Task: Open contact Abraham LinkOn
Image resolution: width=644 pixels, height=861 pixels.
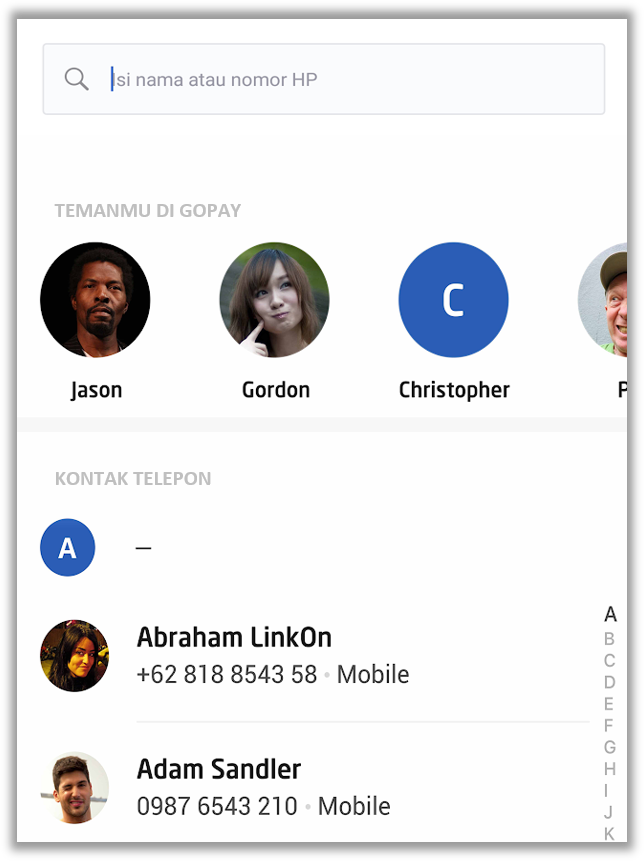Action: tap(272, 655)
